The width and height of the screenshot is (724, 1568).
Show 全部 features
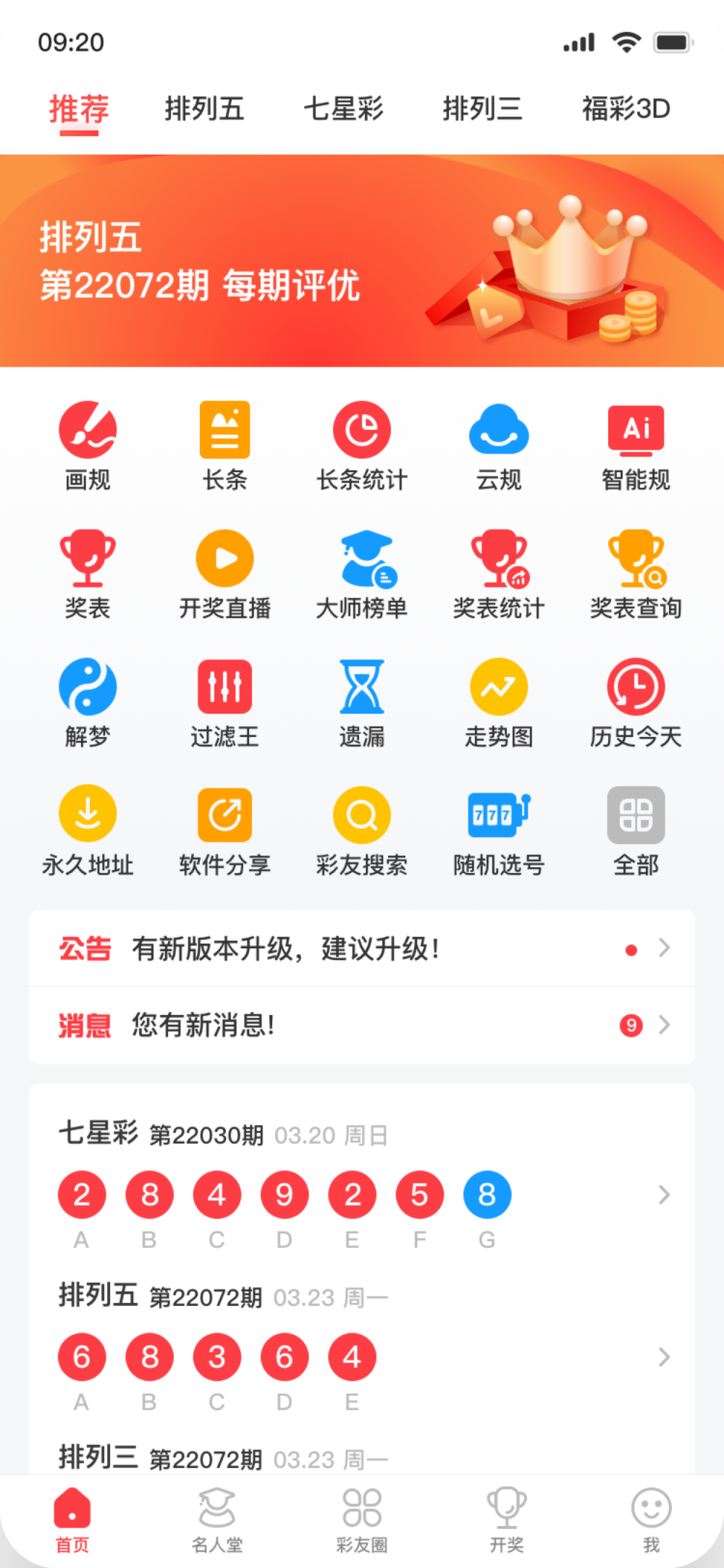[636, 830]
